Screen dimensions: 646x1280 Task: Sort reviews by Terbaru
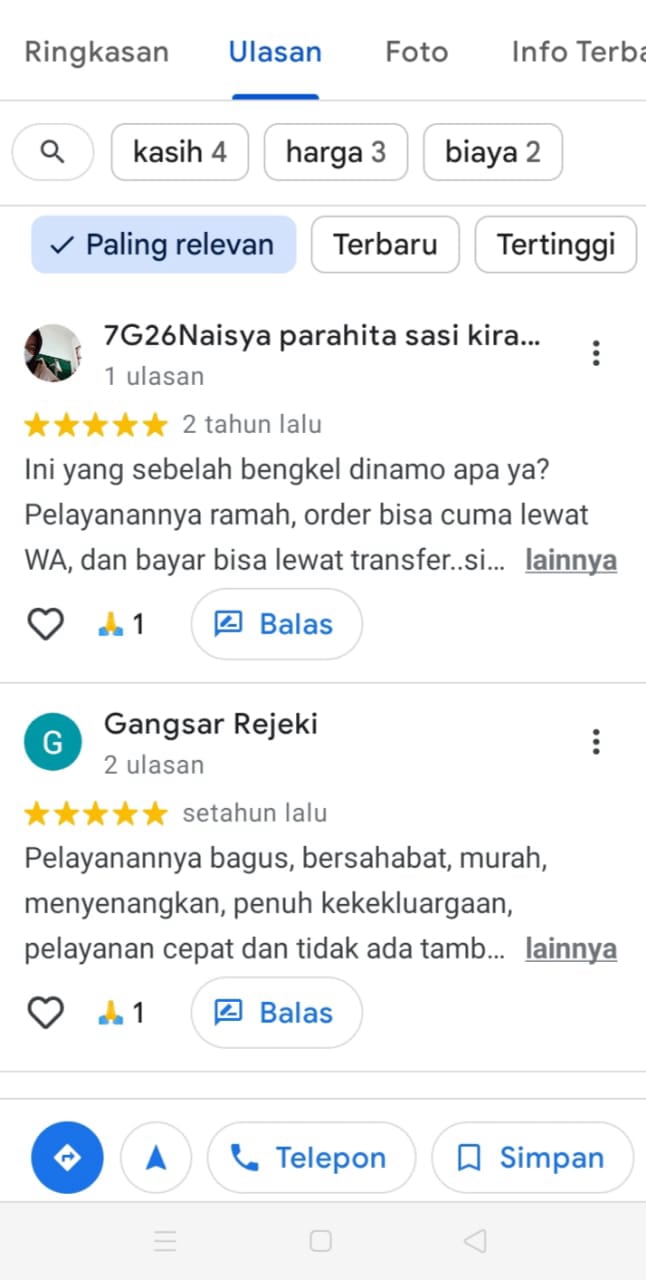coord(385,244)
